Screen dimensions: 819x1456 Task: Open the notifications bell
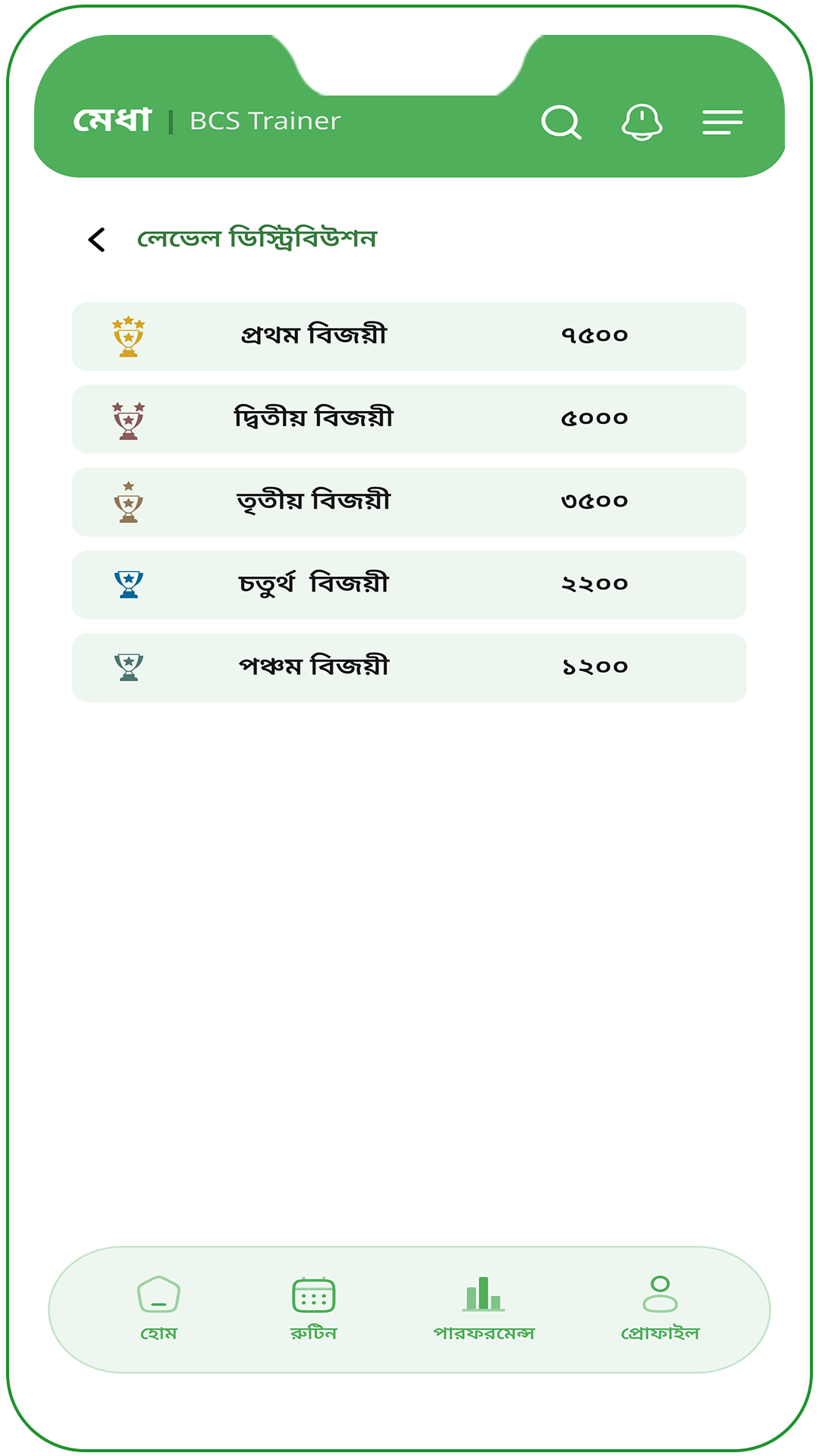click(642, 121)
